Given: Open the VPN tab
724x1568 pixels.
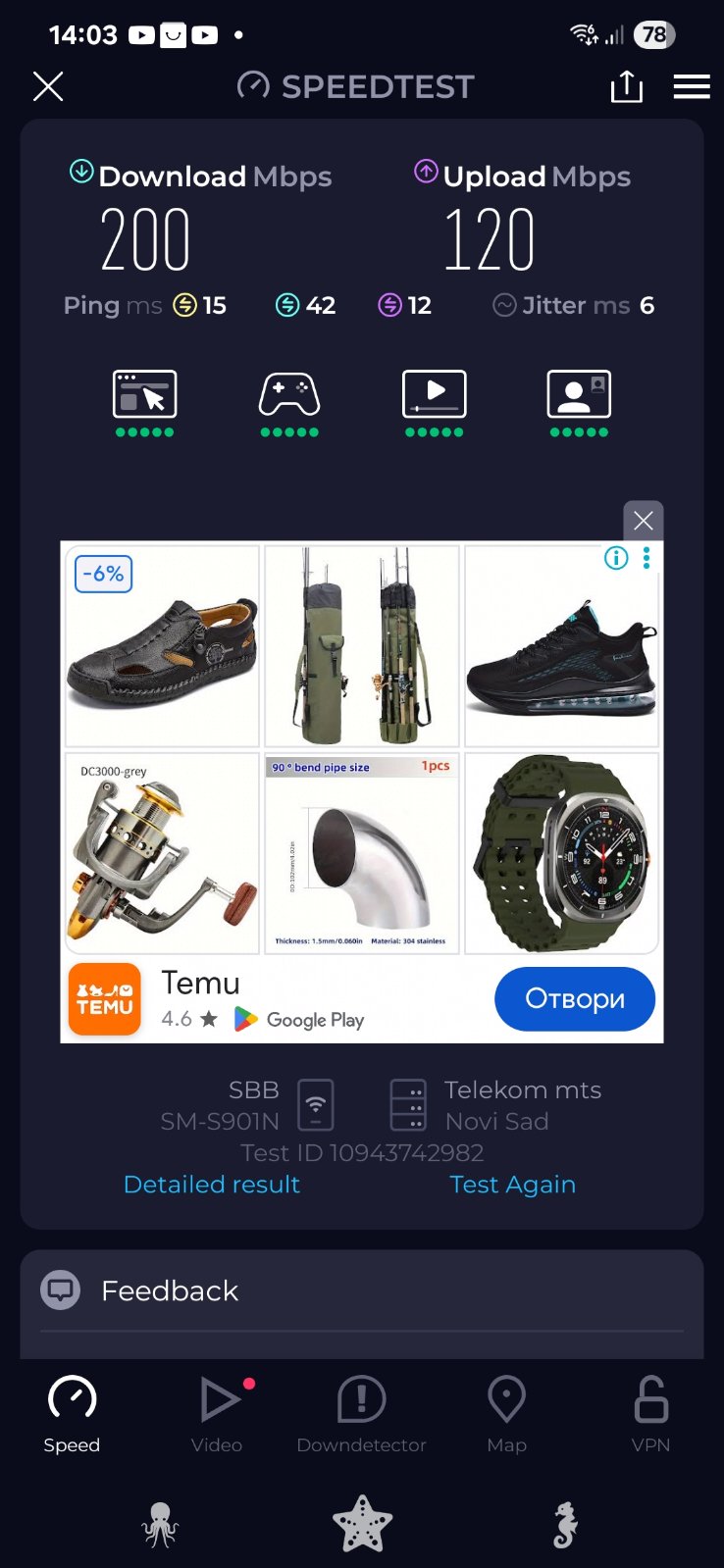Looking at the screenshot, I should tap(650, 1414).
